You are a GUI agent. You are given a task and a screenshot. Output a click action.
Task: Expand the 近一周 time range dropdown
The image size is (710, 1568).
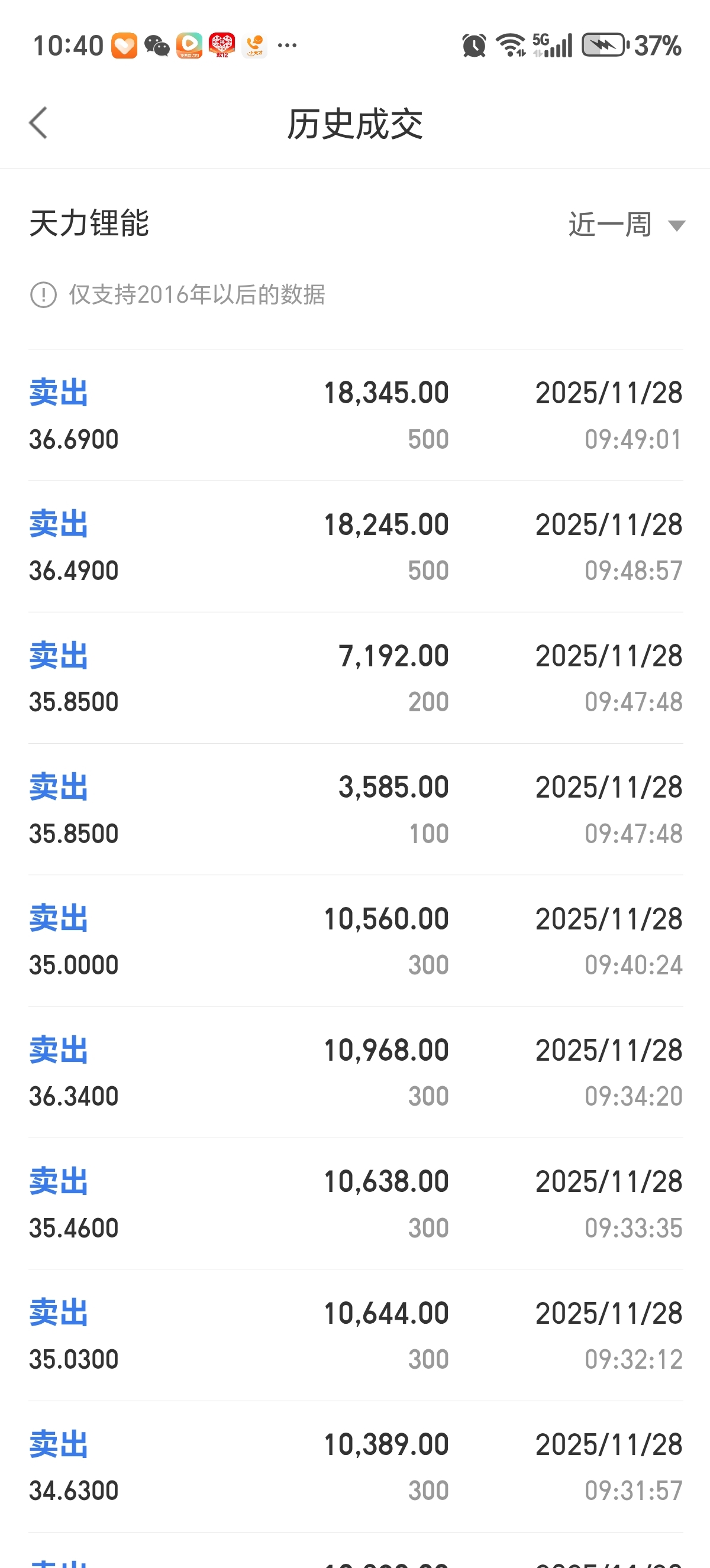[626, 225]
